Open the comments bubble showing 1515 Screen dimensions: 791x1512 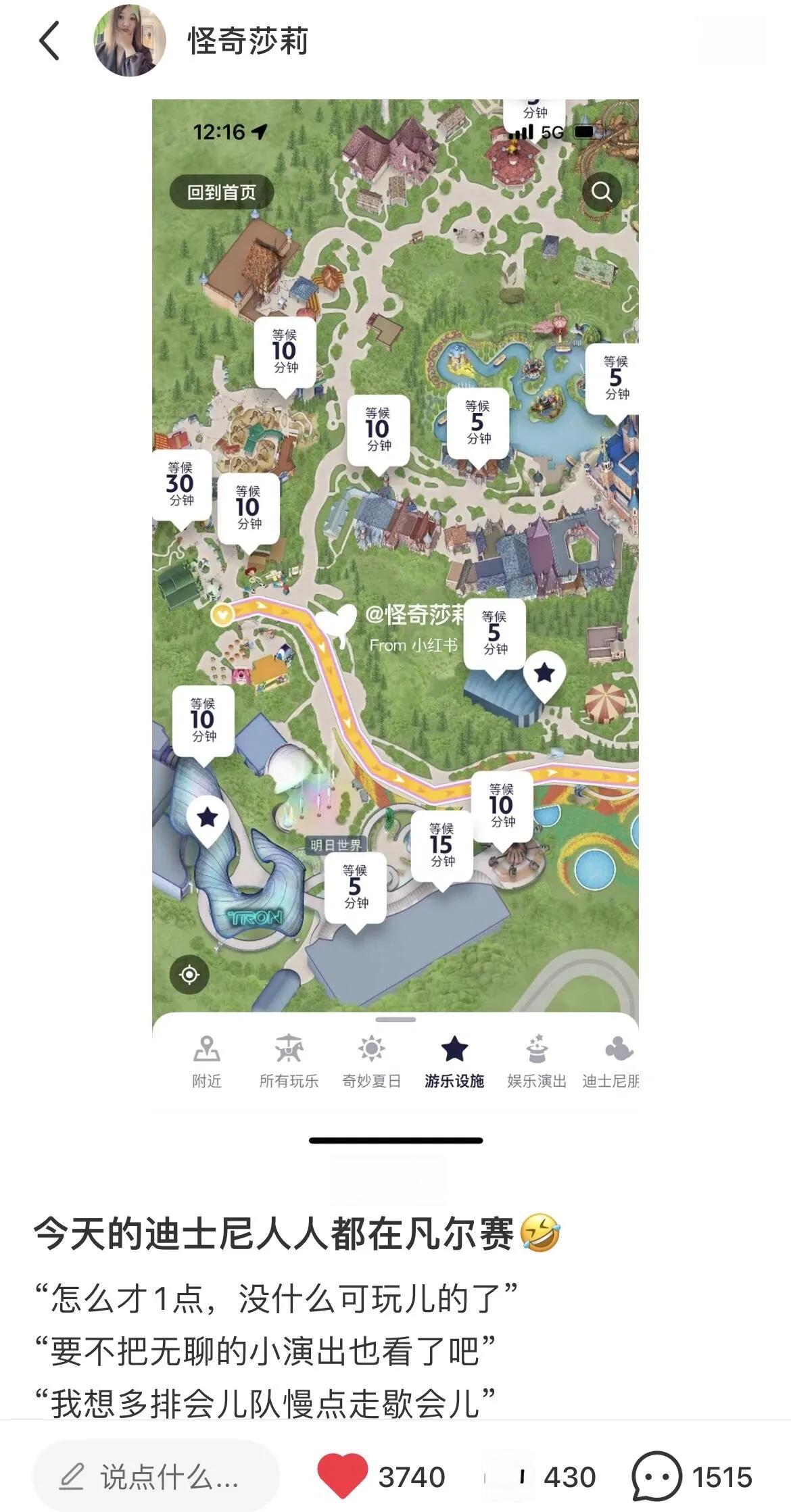[x=656, y=1476]
